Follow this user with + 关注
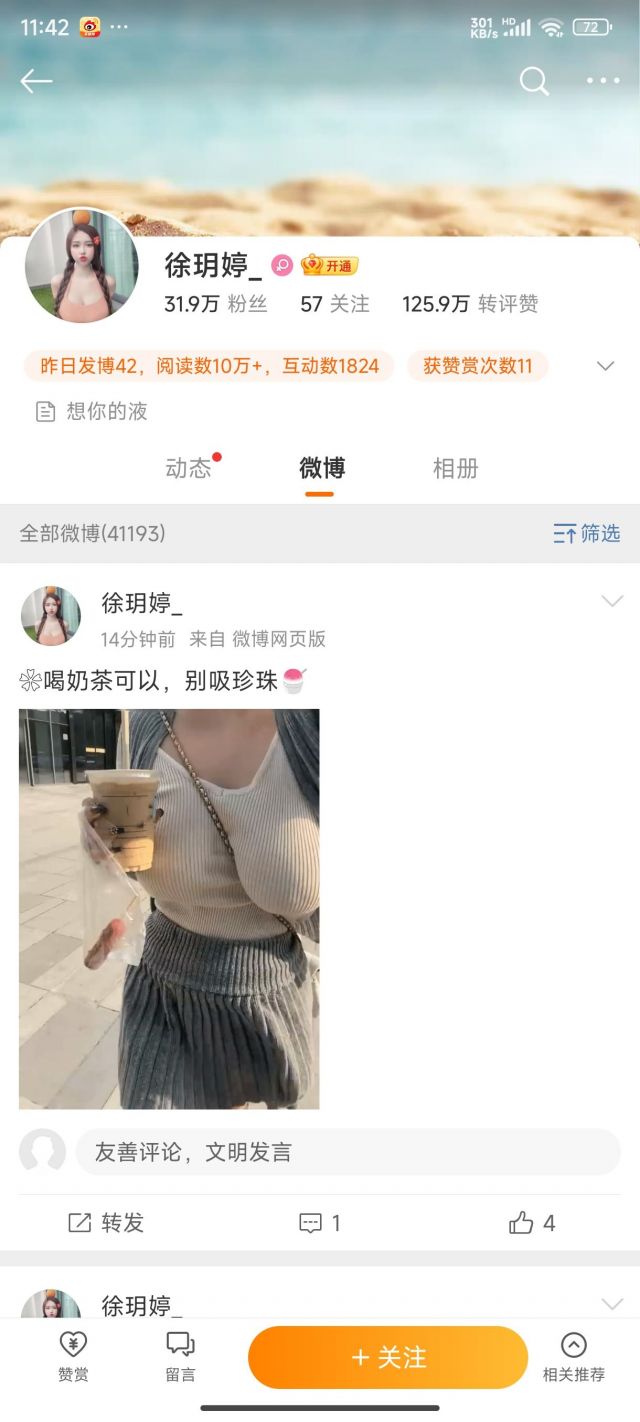This screenshot has height=1422, width=640. [388, 1357]
